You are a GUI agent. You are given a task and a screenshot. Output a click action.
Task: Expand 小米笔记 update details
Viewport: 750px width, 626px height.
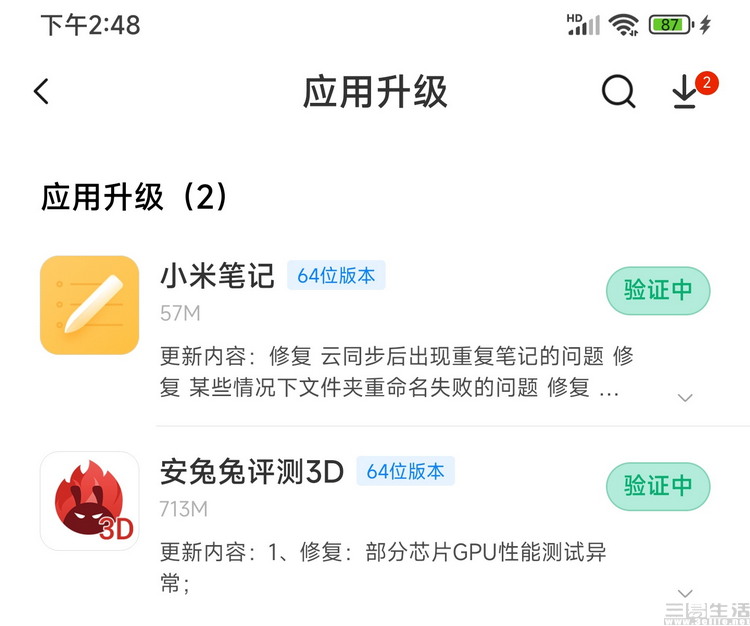[685, 397]
